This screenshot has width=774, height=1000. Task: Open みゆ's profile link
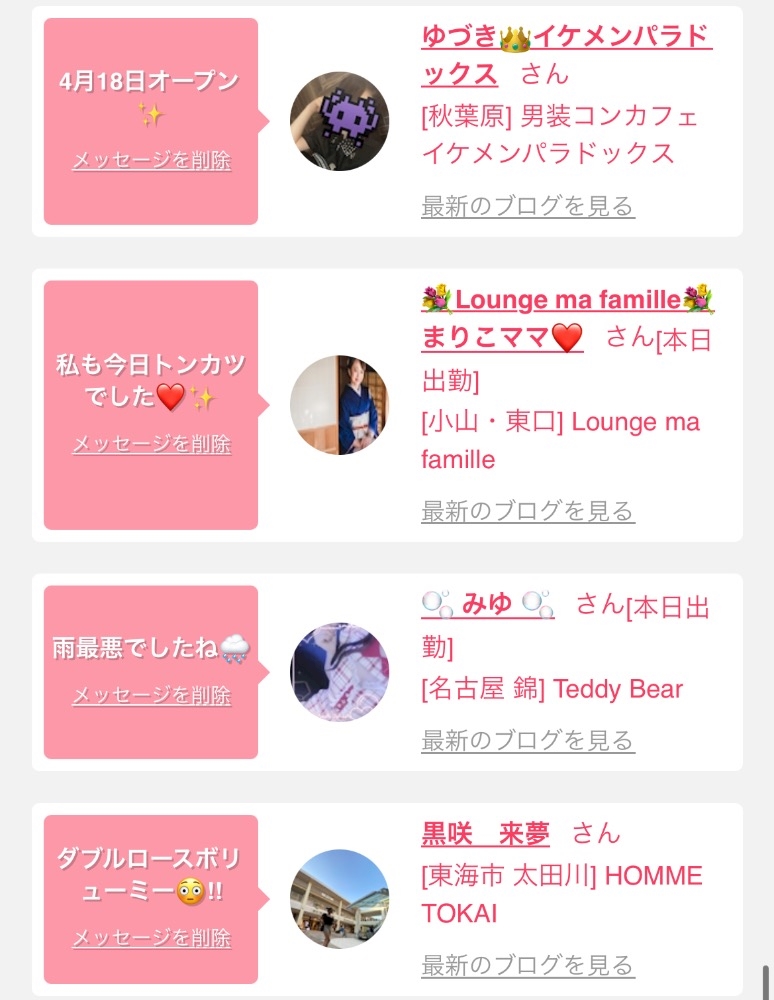[487, 603]
